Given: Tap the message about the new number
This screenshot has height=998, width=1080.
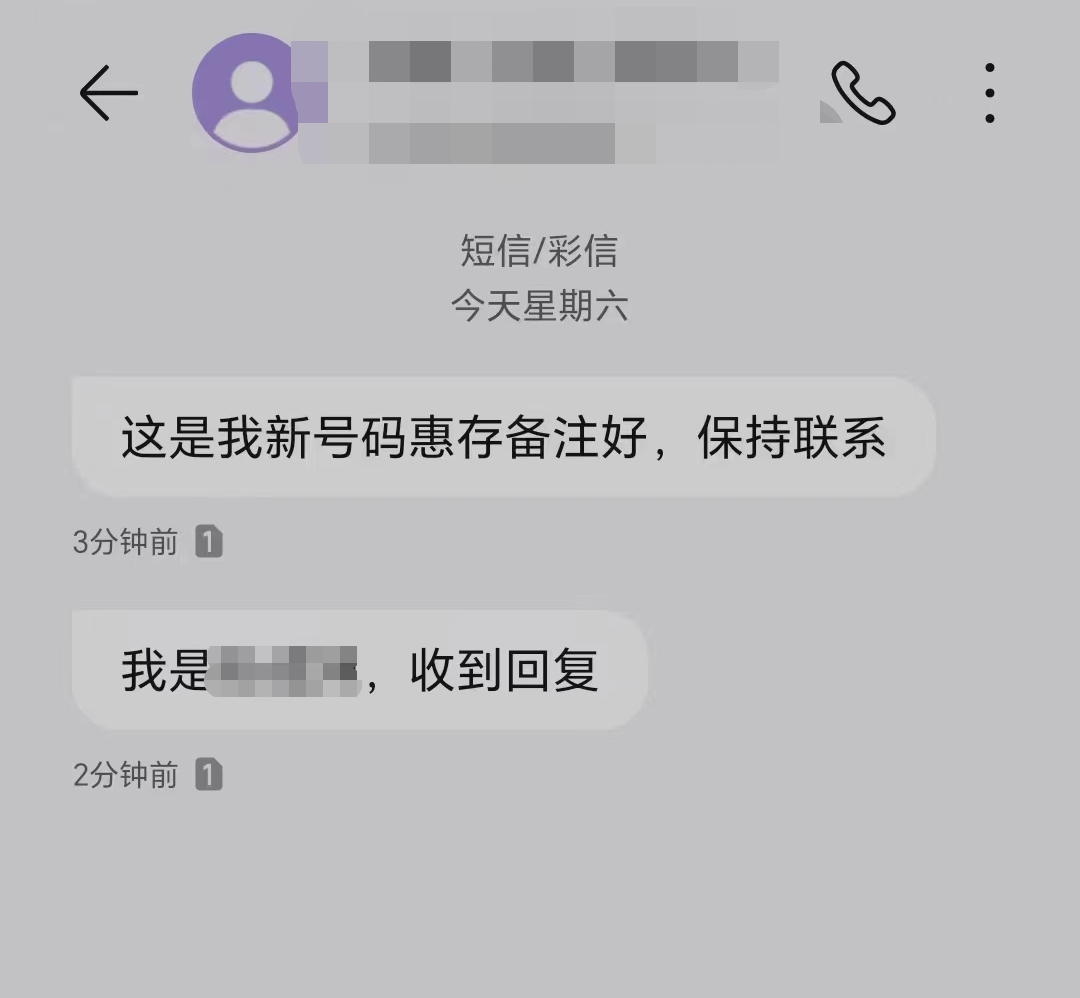Looking at the screenshot, I should pyautogui.click(x=503, y=438).
